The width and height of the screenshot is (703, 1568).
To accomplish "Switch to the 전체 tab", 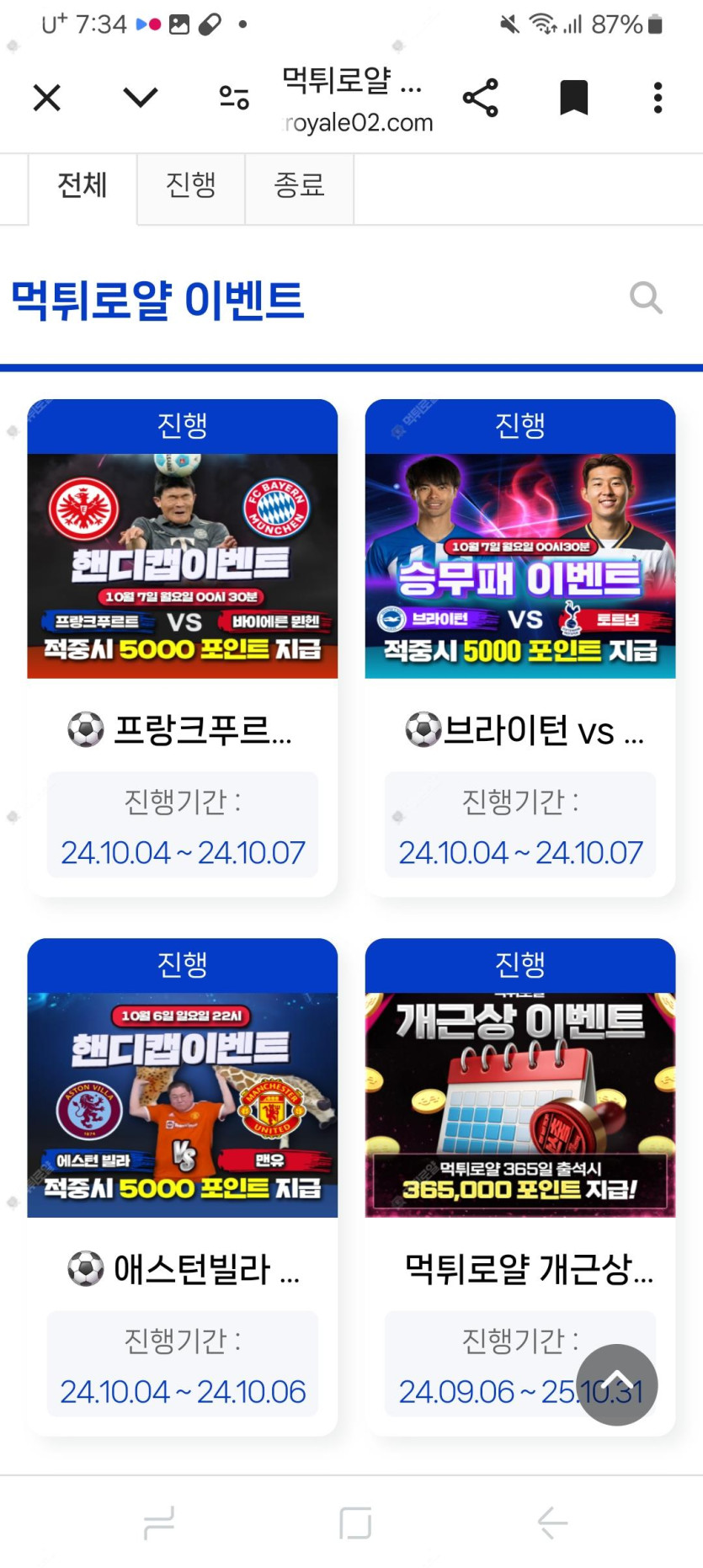I will coord(83,185).
